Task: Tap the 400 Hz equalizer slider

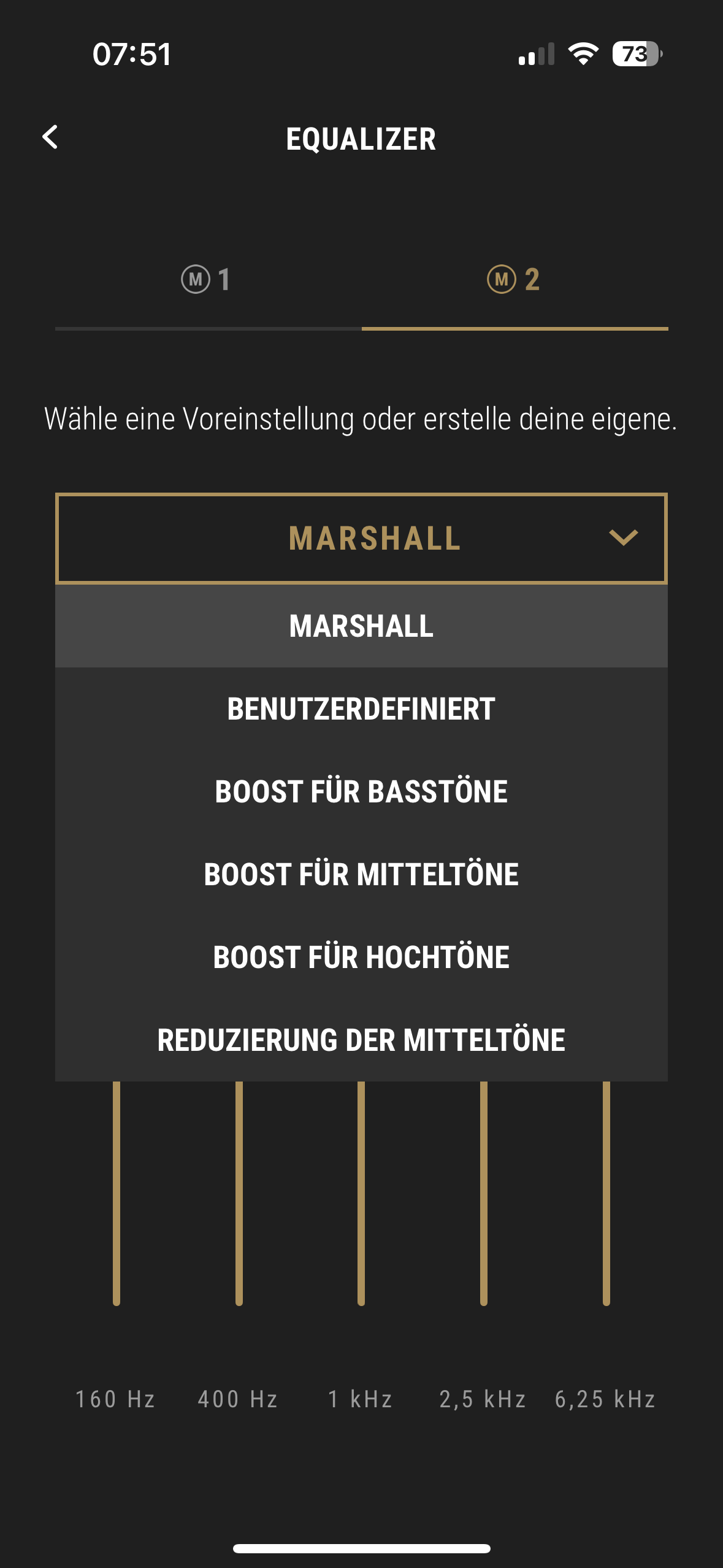Action: point(239,1193)
